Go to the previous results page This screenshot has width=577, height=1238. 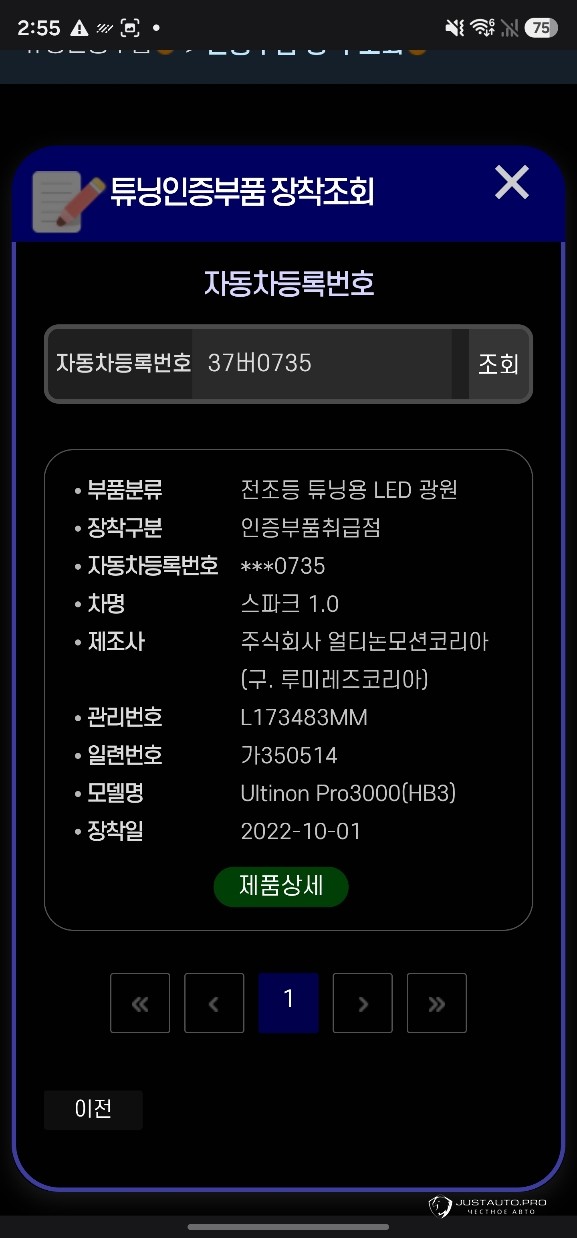click(214, 1003)
